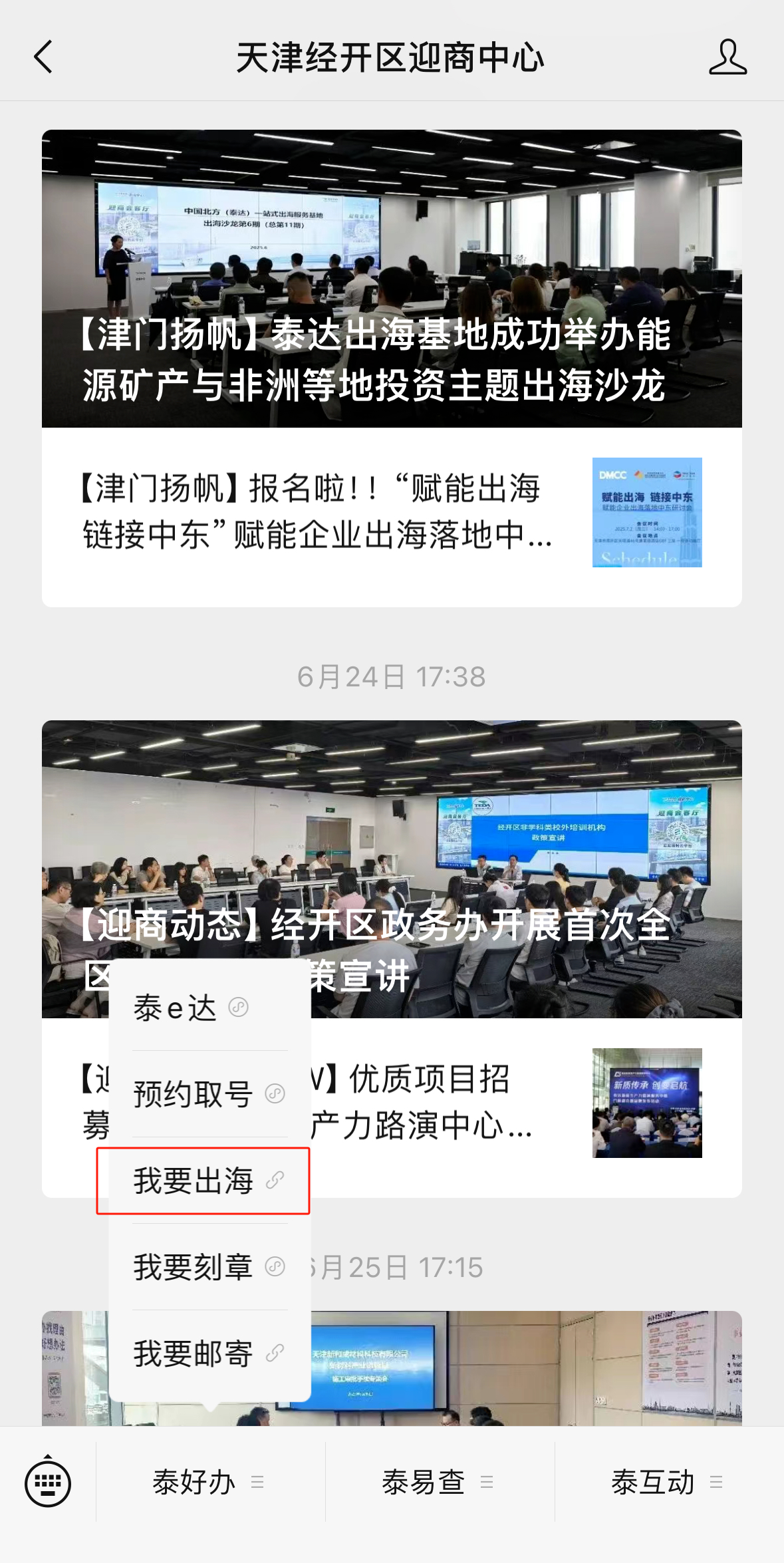The width and height of the screenshot is (784, 1563).
Task: Choose 预约取号 in the menu
Action: point(209,1094)
